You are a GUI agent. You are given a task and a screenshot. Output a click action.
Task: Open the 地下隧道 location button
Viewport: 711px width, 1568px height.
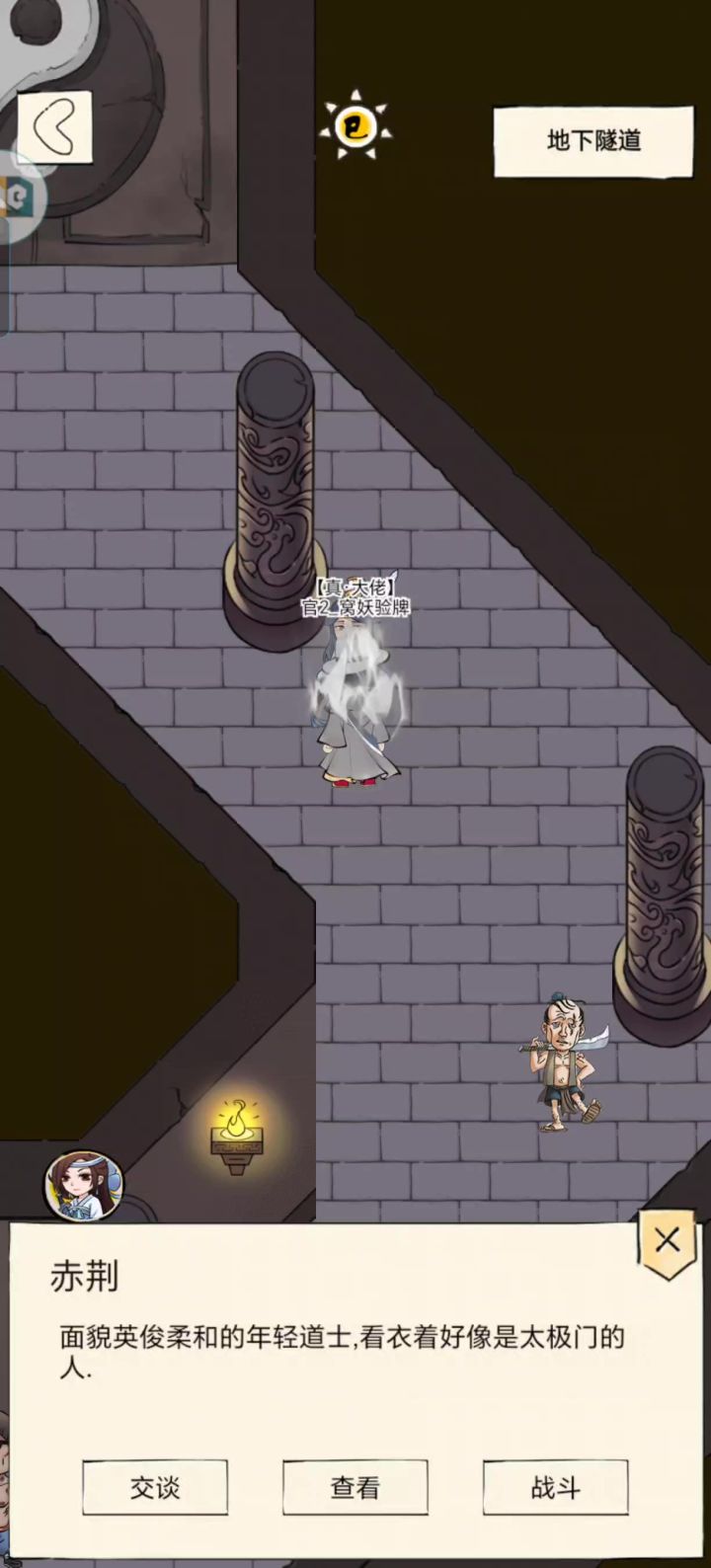coord(593,140)
